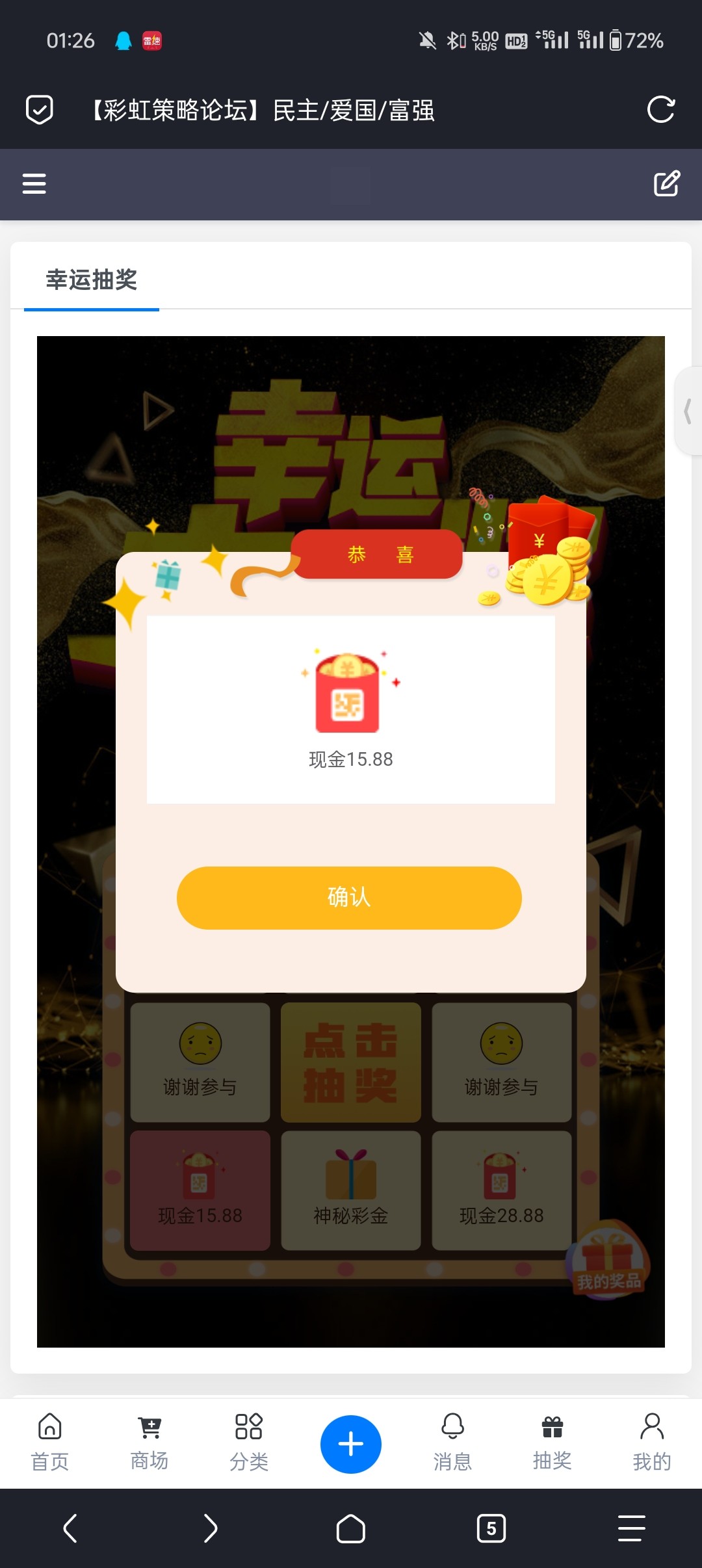Go to the browser home page
This screenshot has width=702, height=1568.
pos(351,1528)
